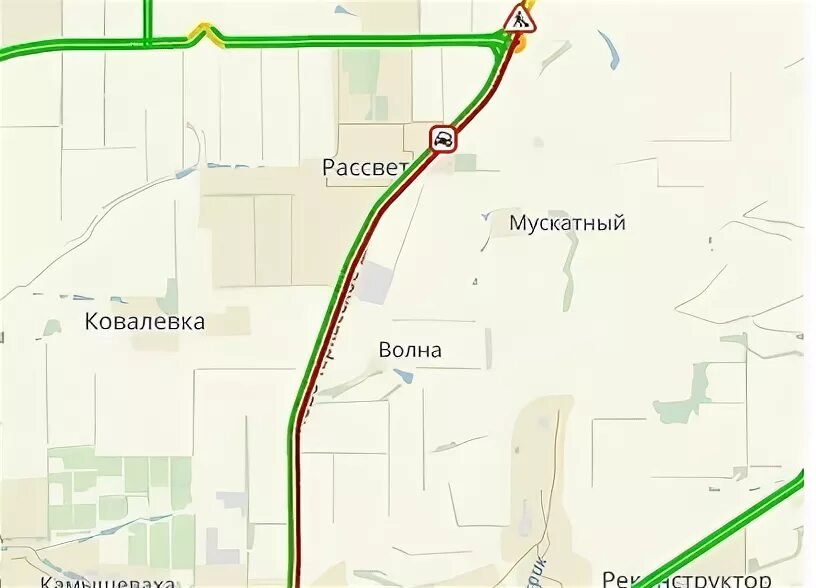Tap the car accident marker near Рассвет
The height and width of the screenshot is (588, 816).
[x=443, y=139]
